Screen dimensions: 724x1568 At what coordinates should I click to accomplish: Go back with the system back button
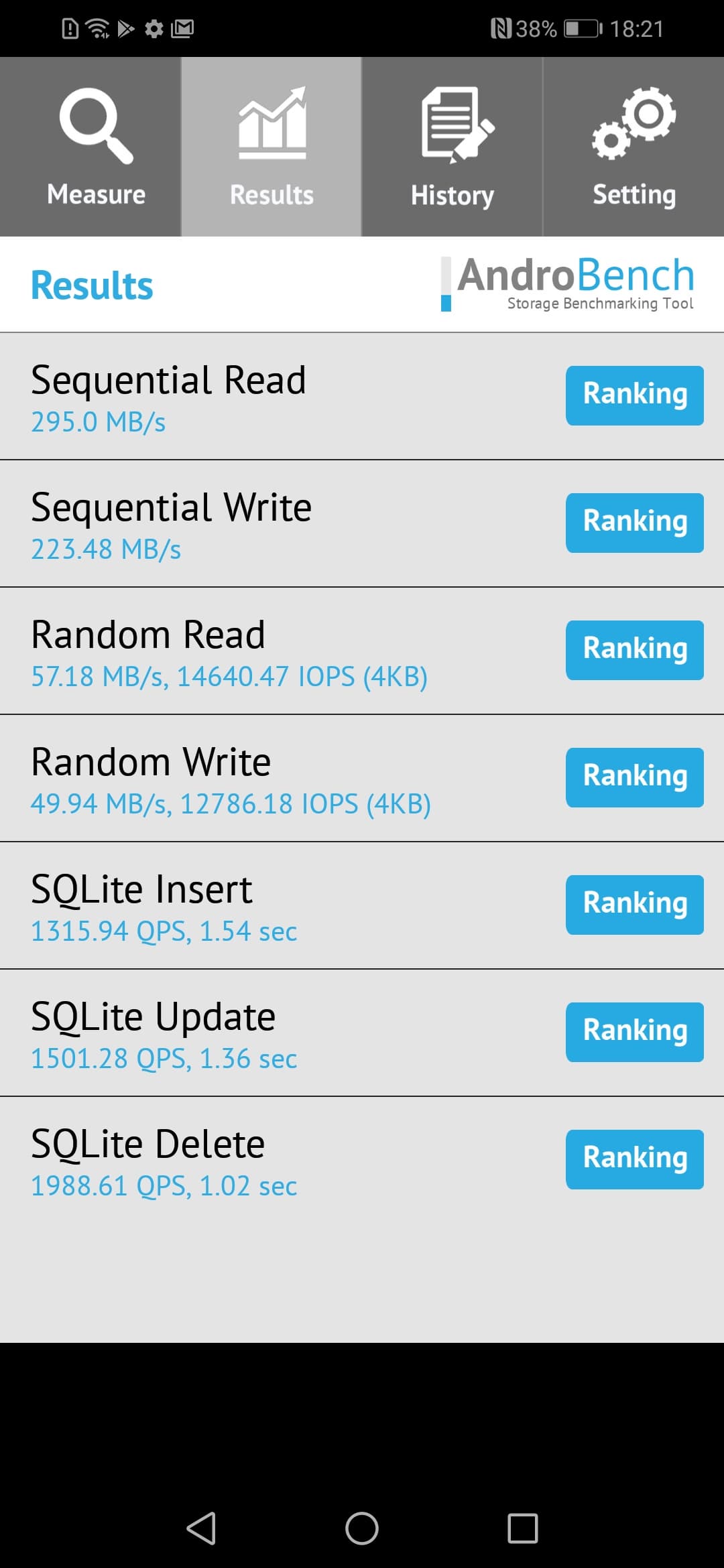[201, 1528]
